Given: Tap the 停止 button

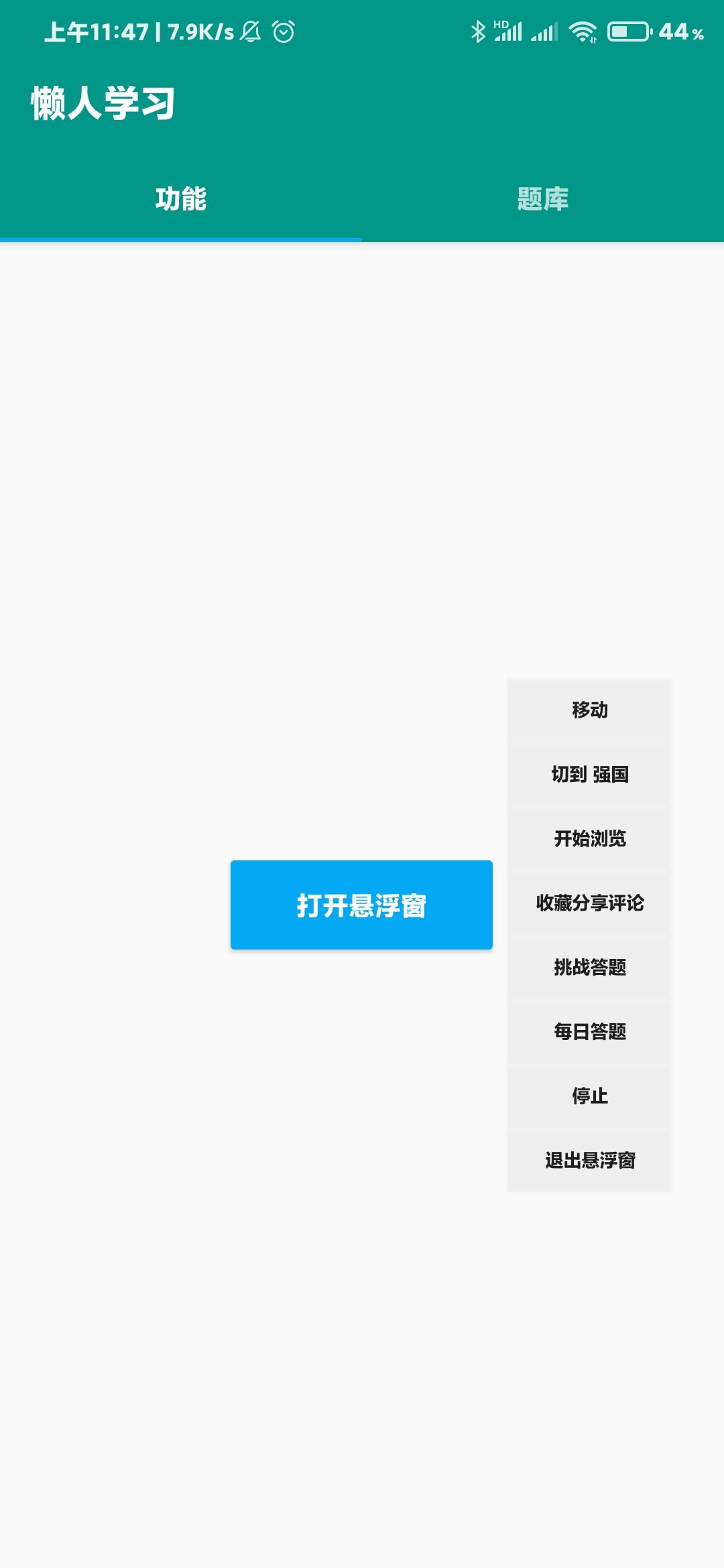Looking at the screenshot, I should click(x=589, y=1096).
